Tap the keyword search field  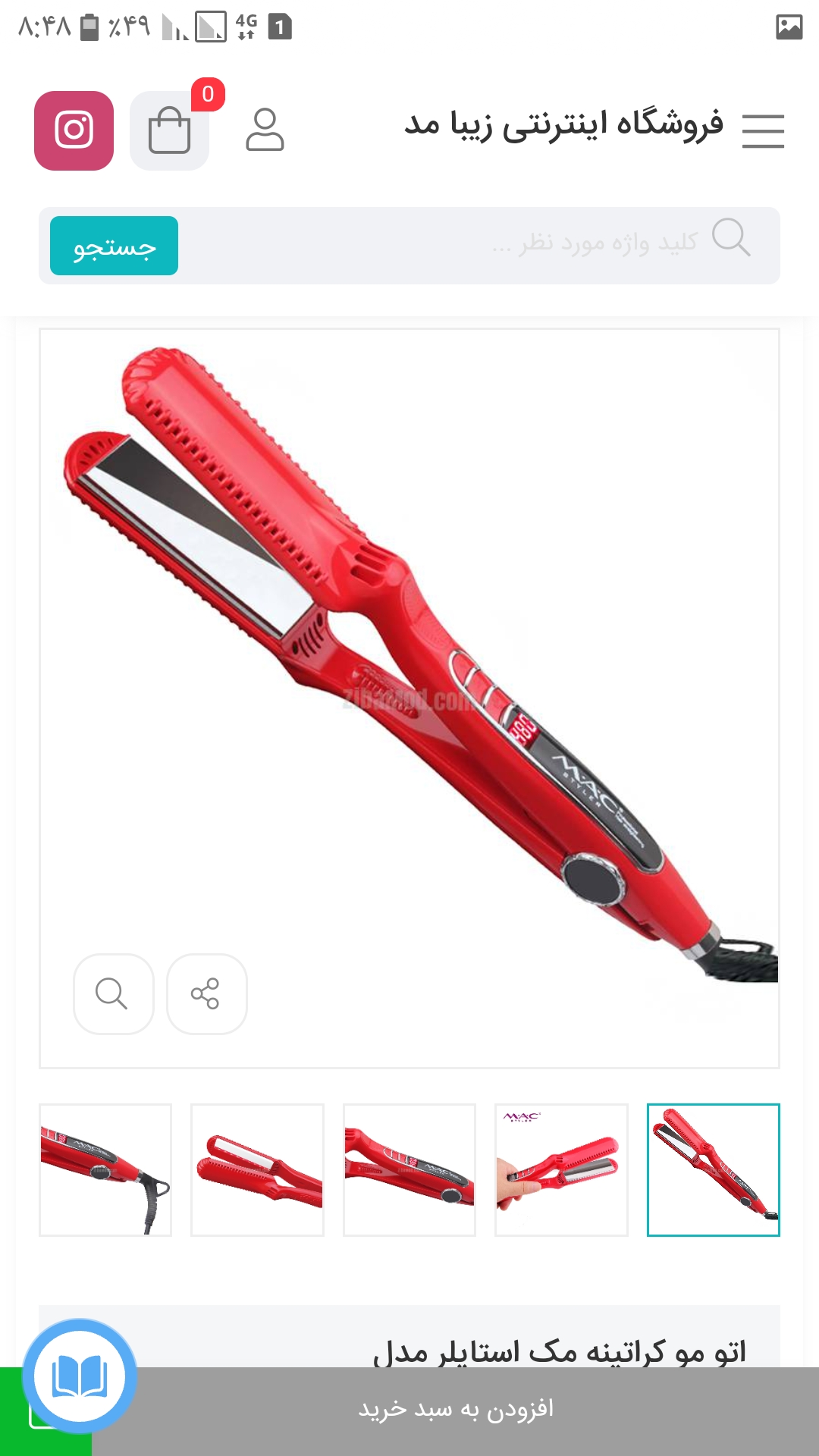click(x=455, y=245)
